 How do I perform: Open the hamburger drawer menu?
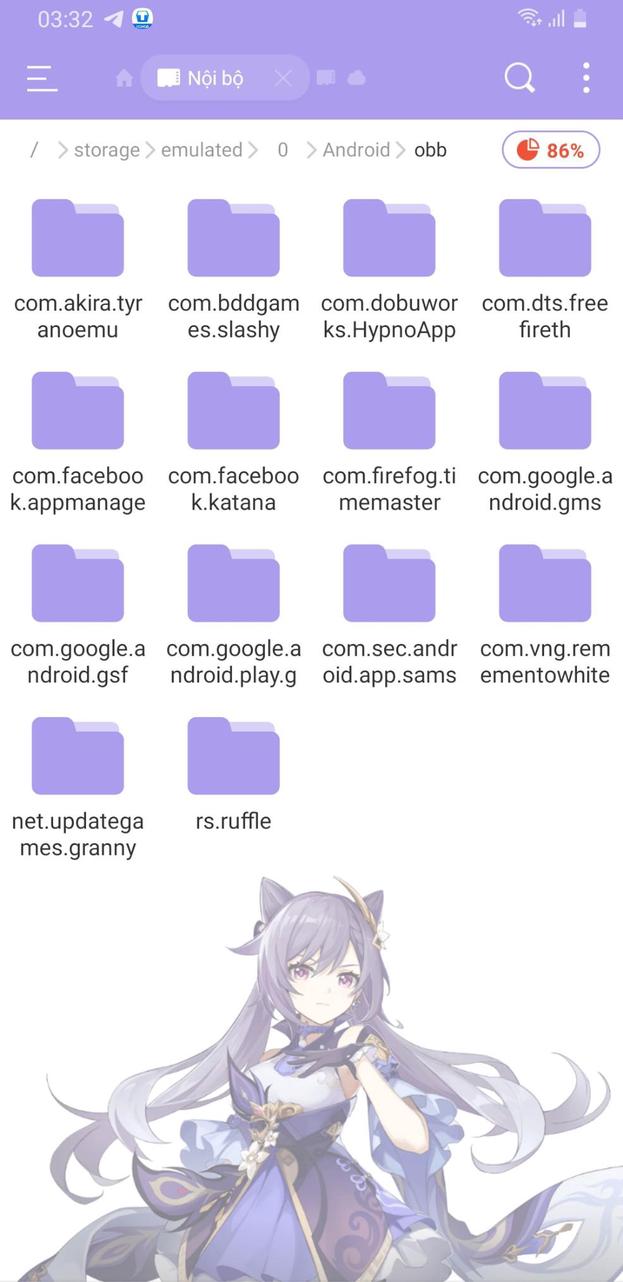[x=42, y=78]
